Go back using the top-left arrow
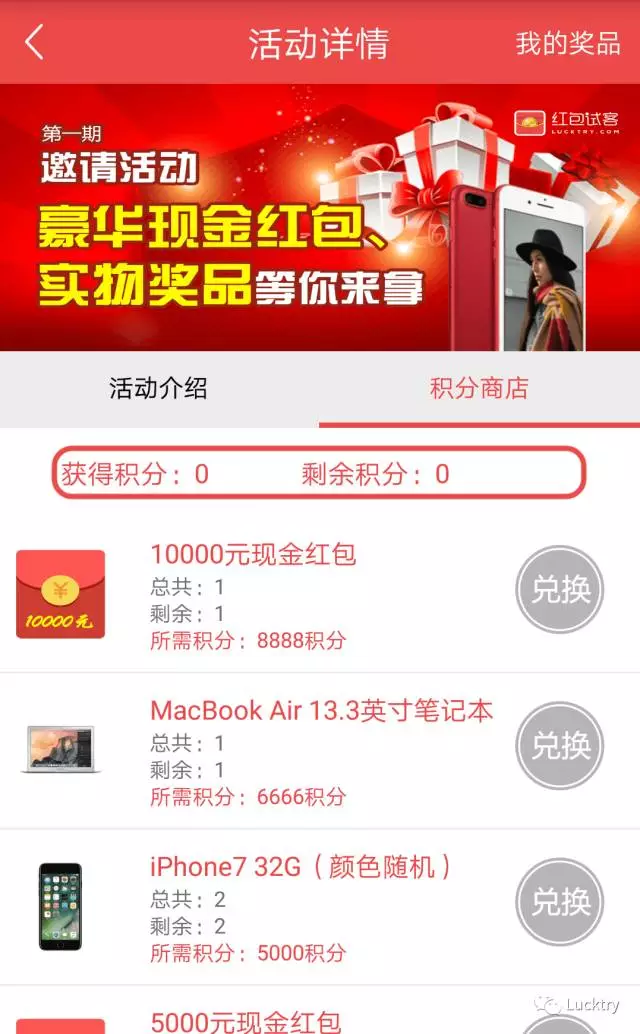This screenshot has width=640, height=1034. 35,43
